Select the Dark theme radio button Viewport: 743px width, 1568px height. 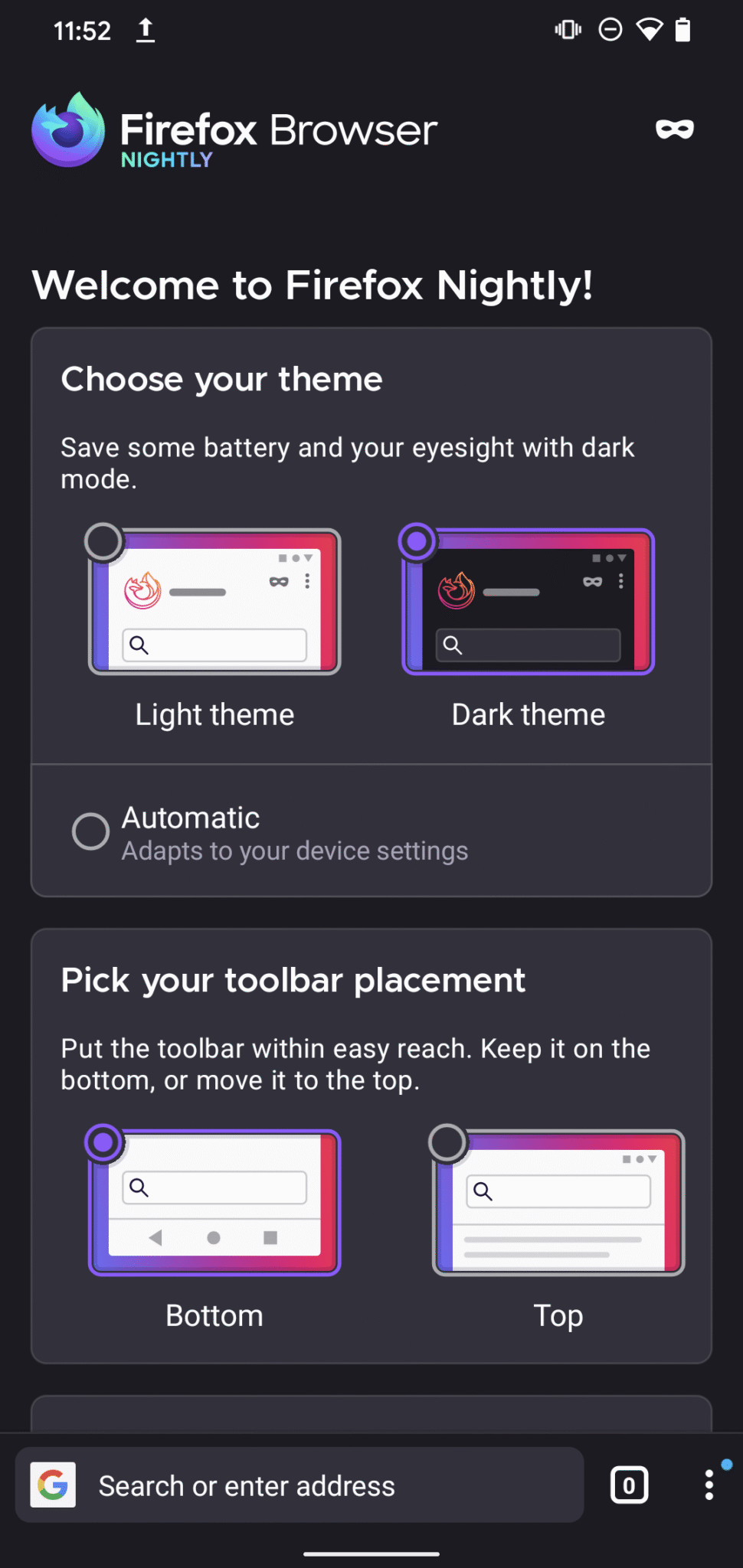click(x=417, y=541)
